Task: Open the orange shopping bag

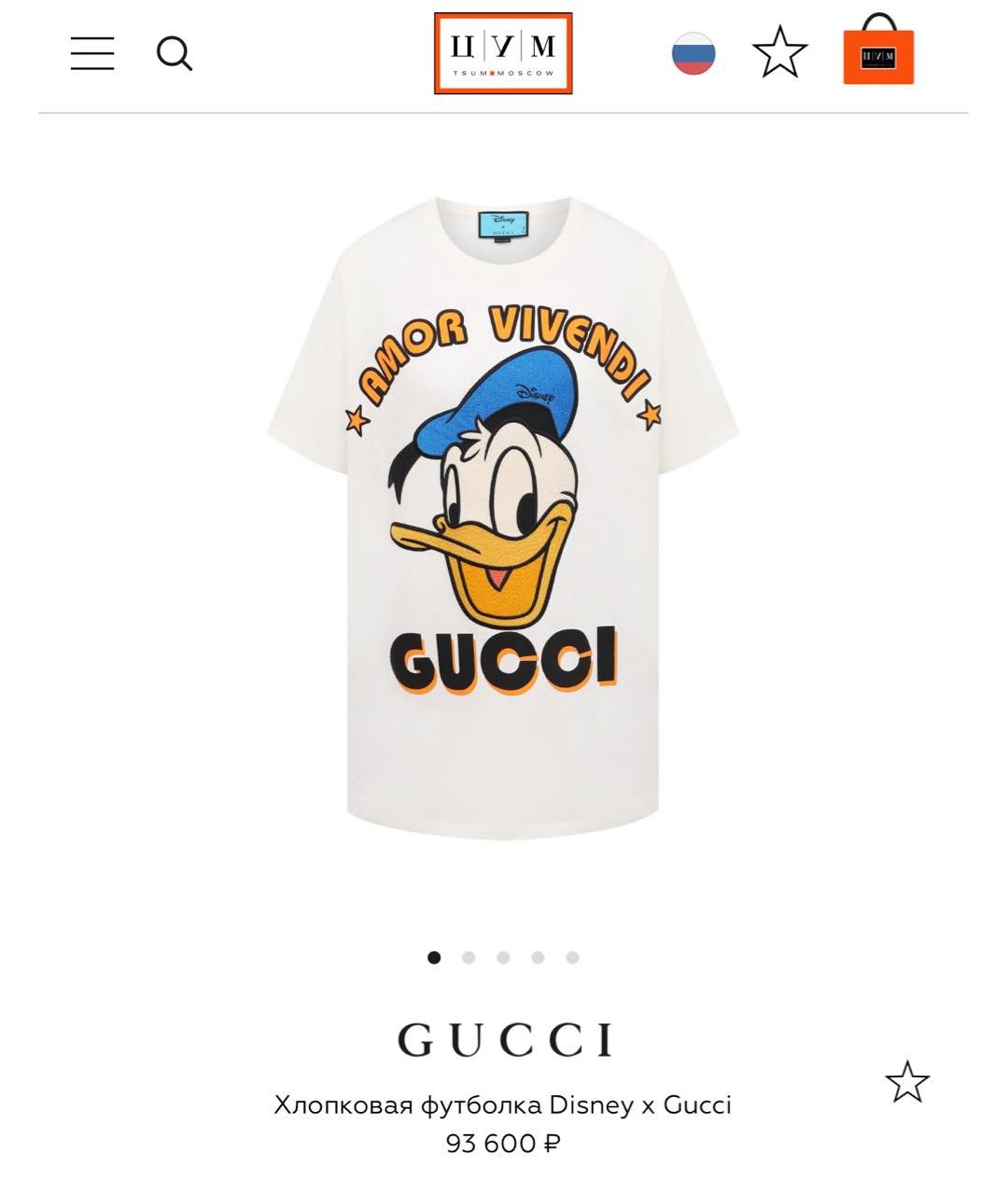Action: tap(878, 54)
